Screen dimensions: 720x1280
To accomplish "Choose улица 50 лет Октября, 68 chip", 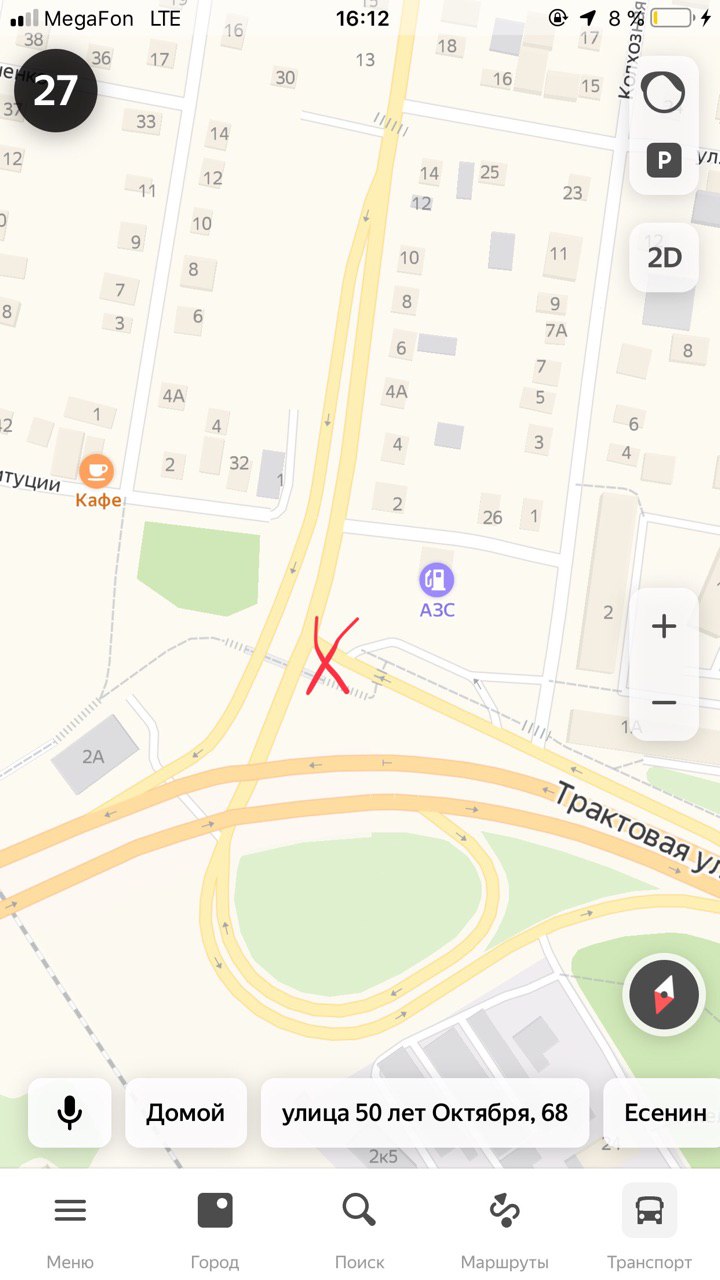I will pos(425,1113).
